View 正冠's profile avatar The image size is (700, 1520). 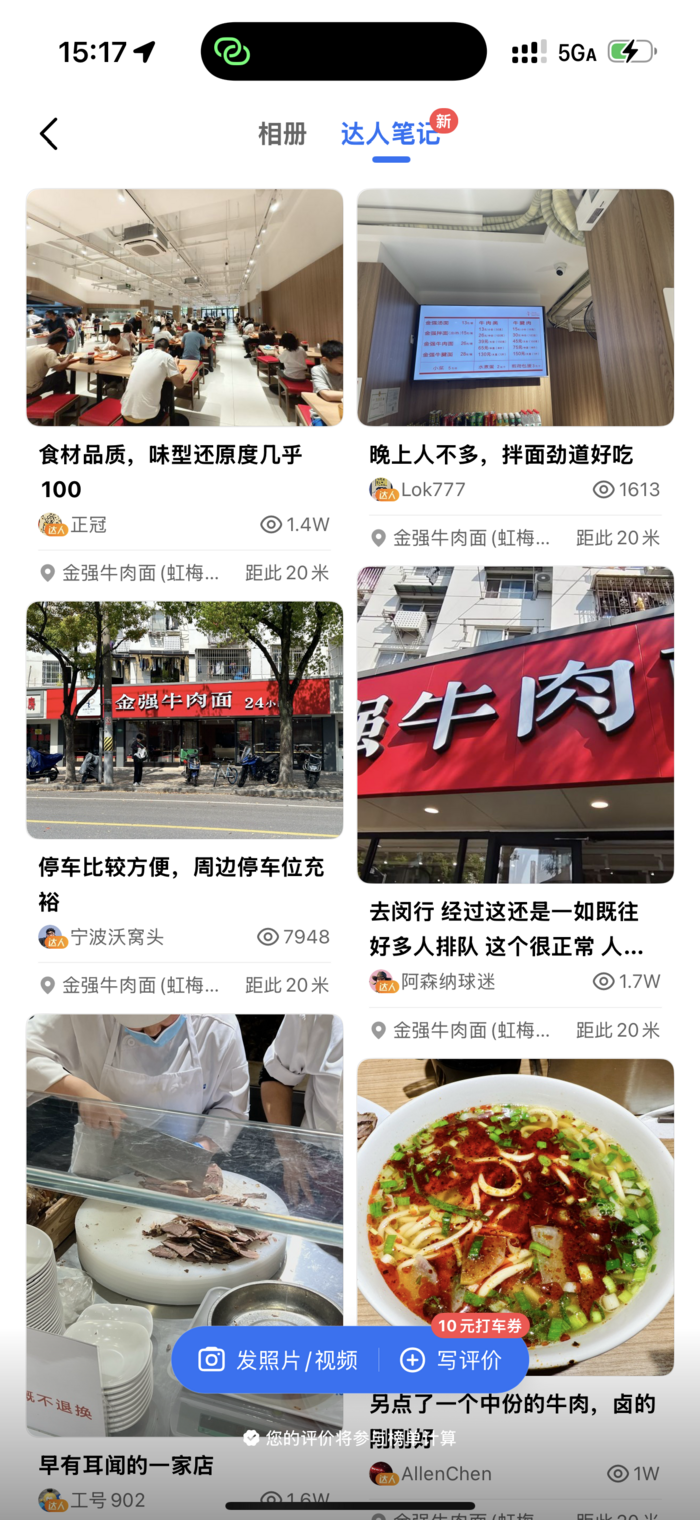pyautogui.click(x=52, y=524)
